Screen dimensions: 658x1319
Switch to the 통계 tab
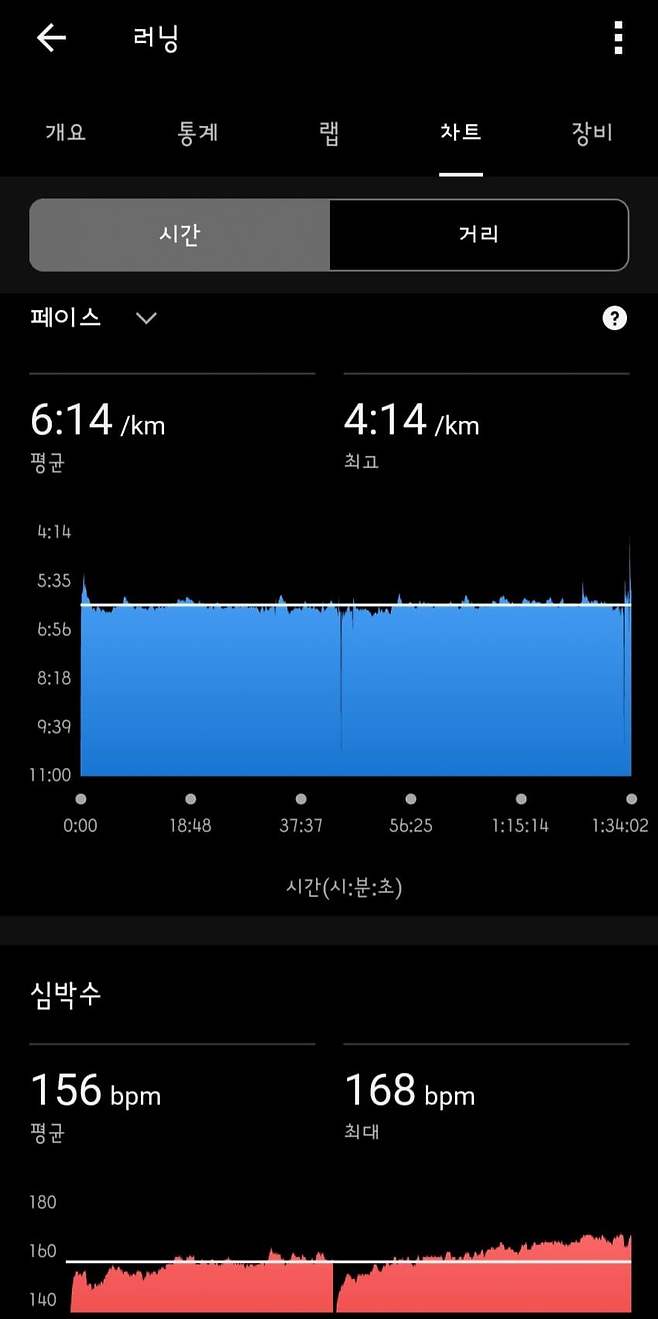click(x=198, y=133)
